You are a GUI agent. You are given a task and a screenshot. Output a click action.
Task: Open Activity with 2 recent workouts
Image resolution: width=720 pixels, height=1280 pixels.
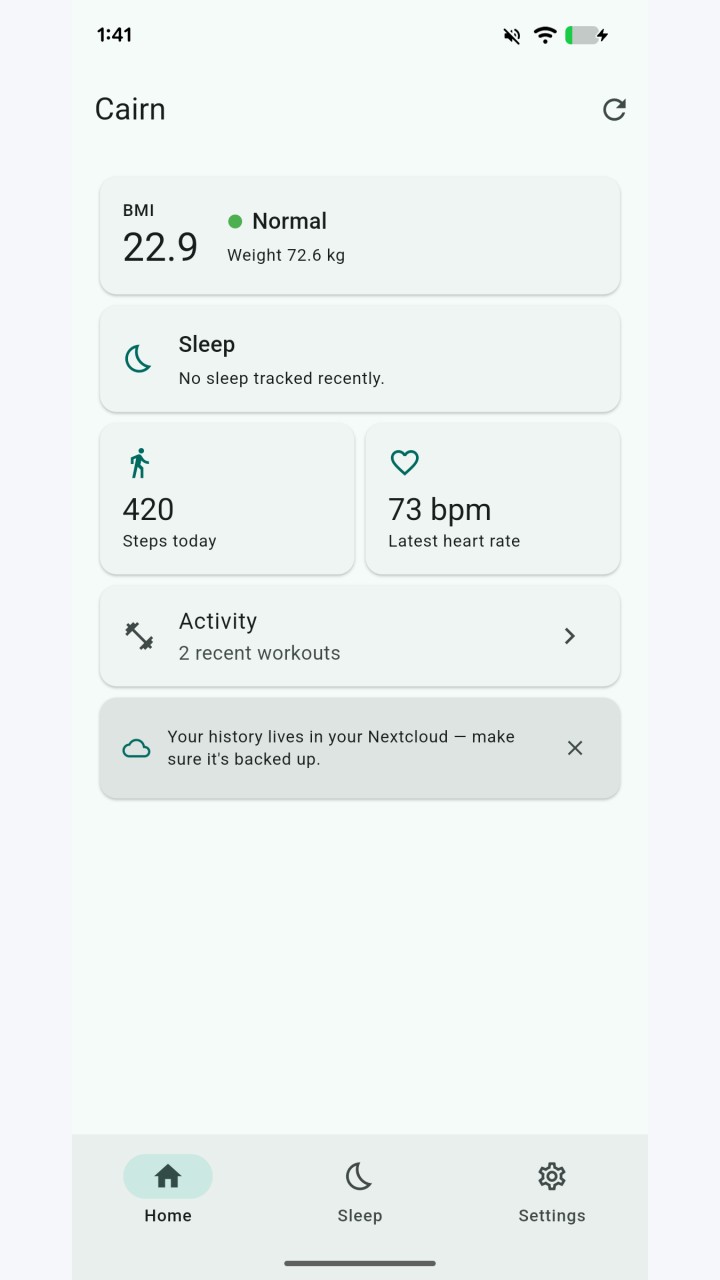pos(360,636)
